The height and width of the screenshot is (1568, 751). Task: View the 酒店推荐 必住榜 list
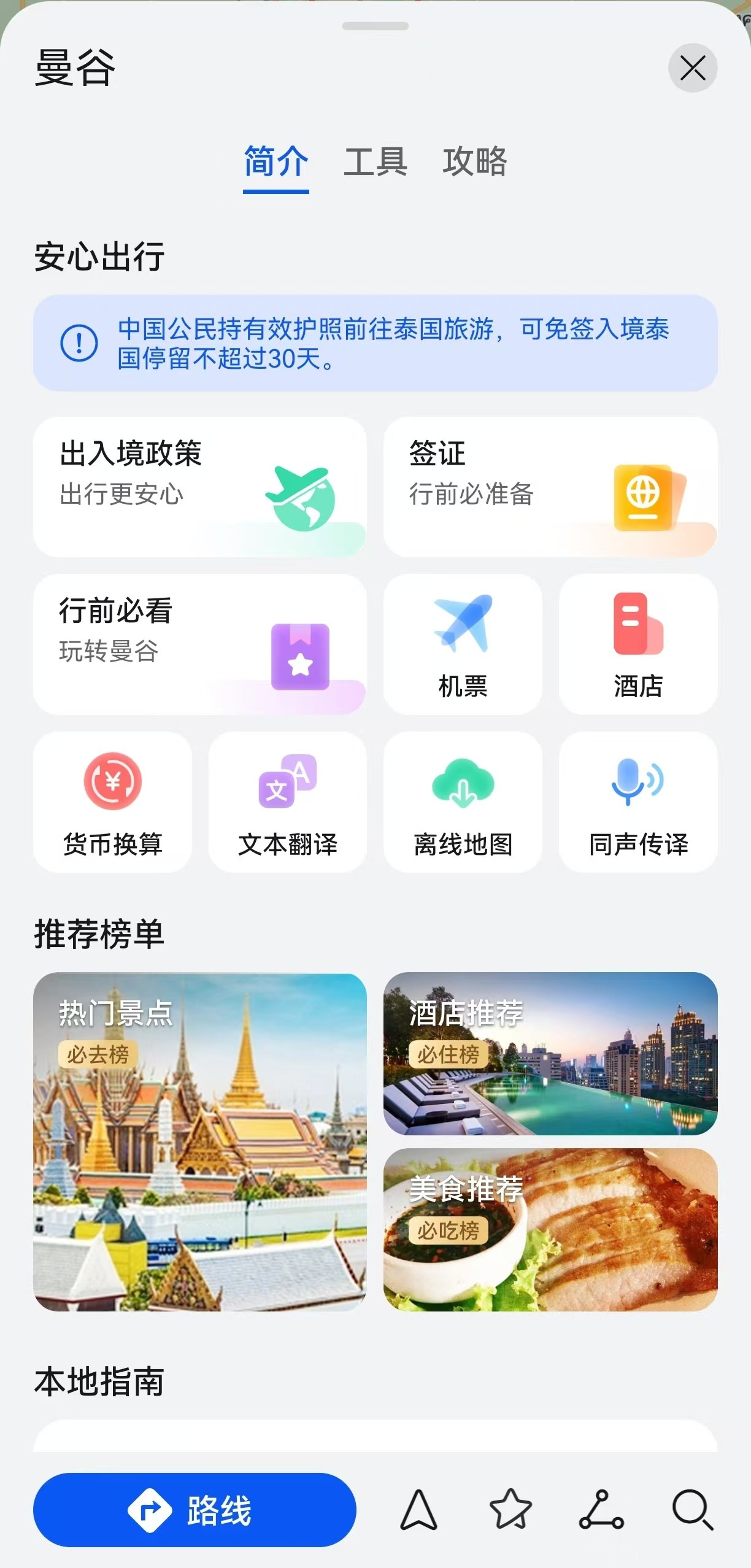point(550,1053)
